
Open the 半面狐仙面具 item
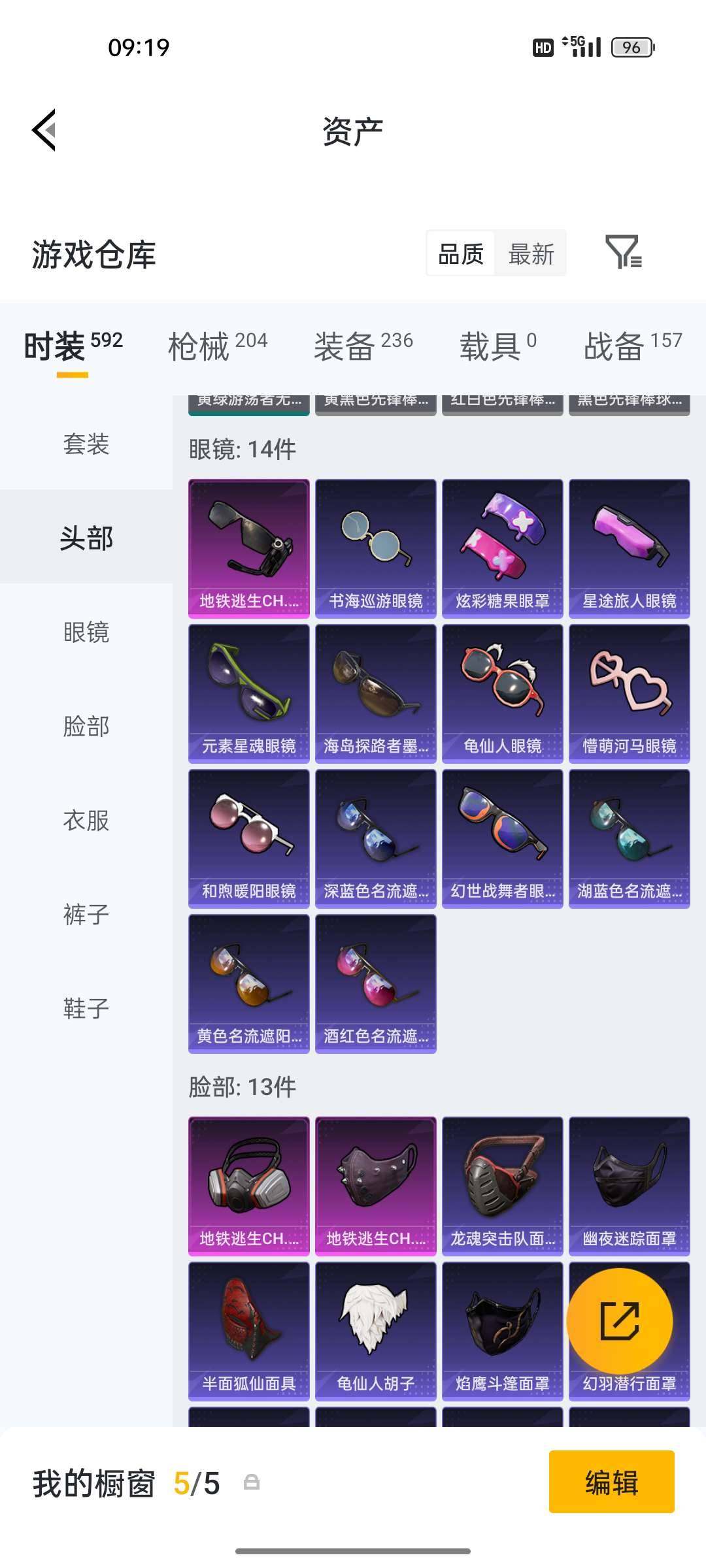pos(248,1330)
